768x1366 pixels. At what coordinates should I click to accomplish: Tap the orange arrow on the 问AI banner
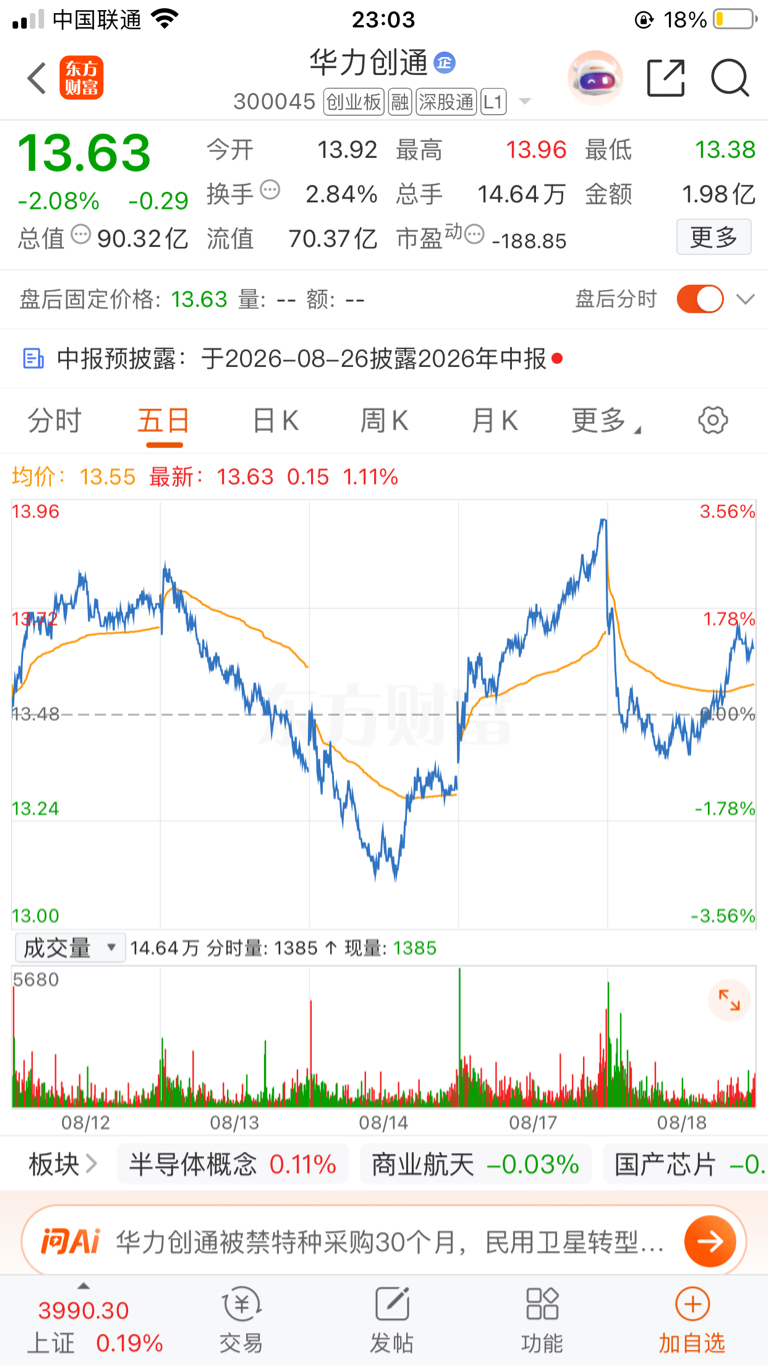pyautogui.click(x=710, y=1242)
